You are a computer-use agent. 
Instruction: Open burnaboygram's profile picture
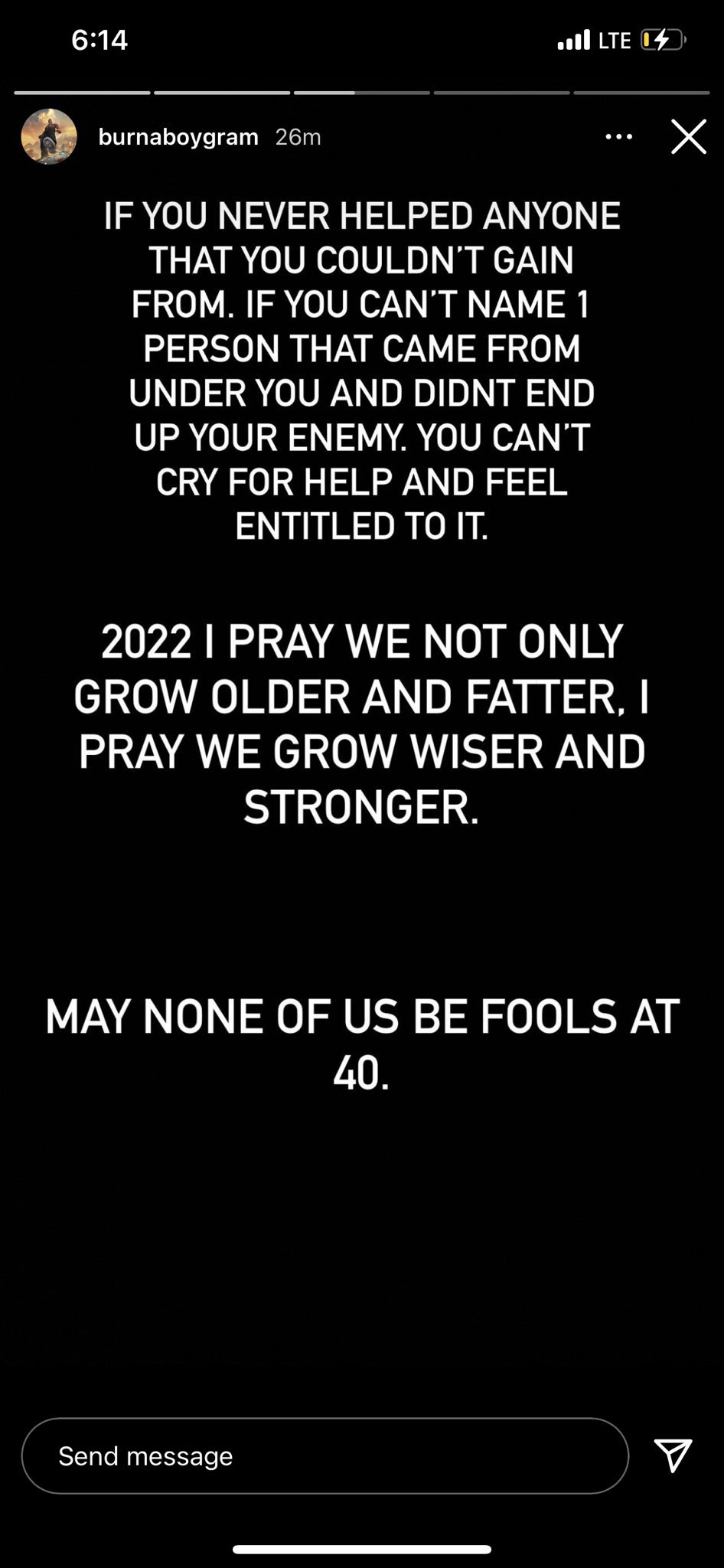point(49,137)
